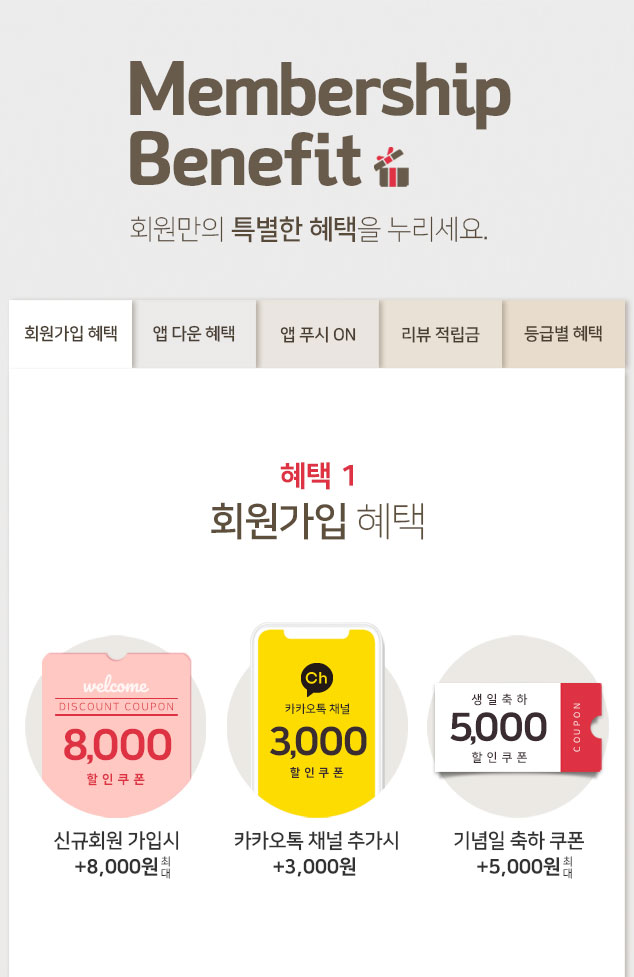Go to the 리뷰 적립금 tab
634x977 pixels.
click(441, 334)
